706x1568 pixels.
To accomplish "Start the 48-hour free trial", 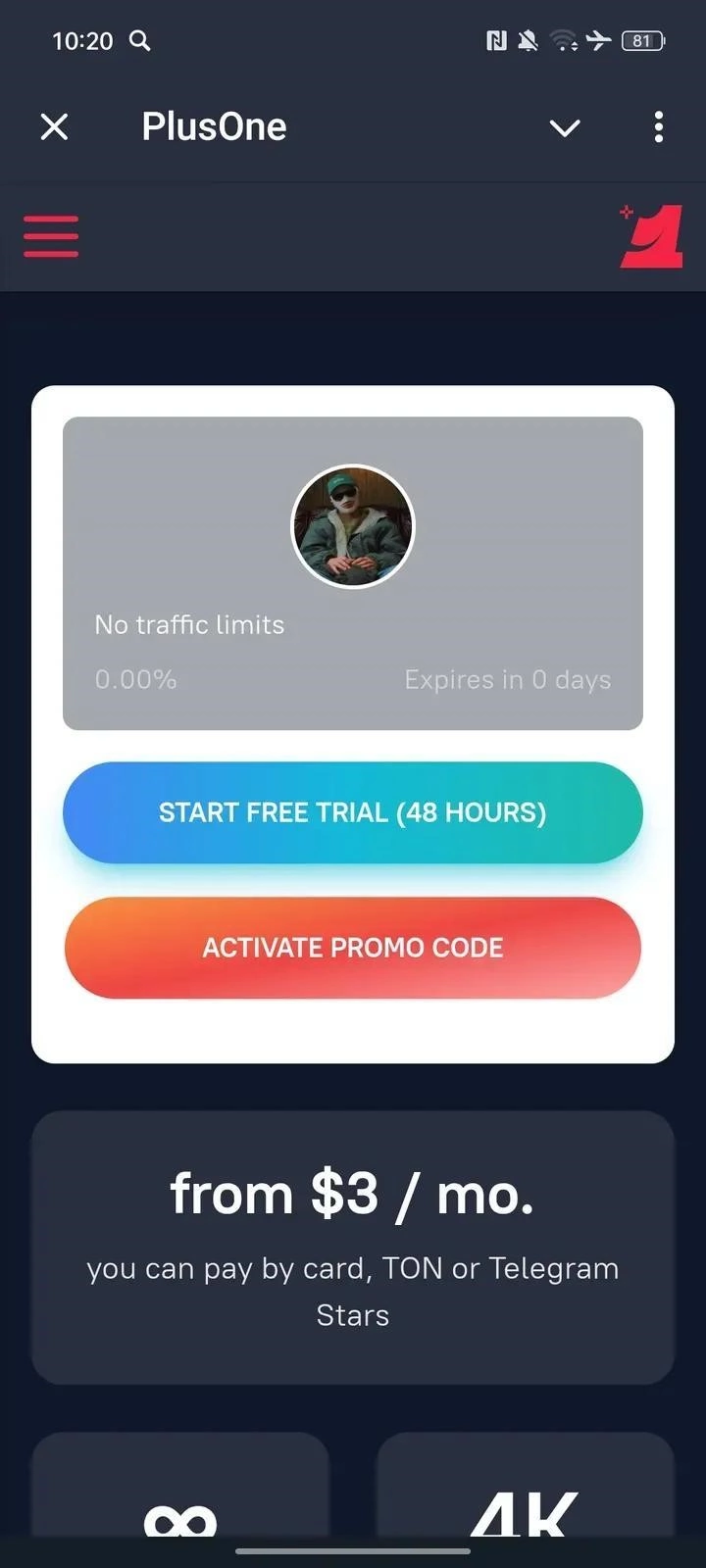I will [x=353, y=812].
